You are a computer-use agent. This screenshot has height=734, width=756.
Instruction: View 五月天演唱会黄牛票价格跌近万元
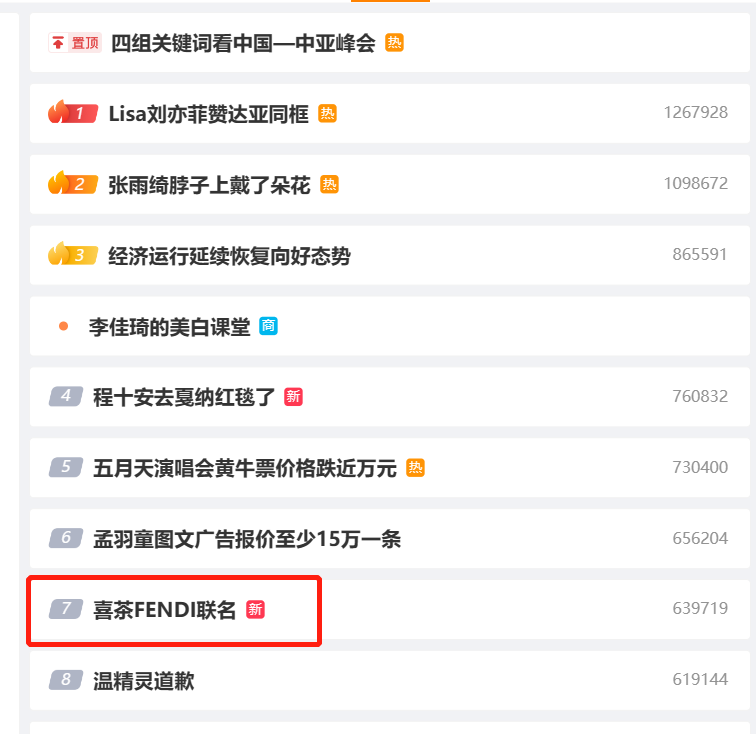pos(245,468)
